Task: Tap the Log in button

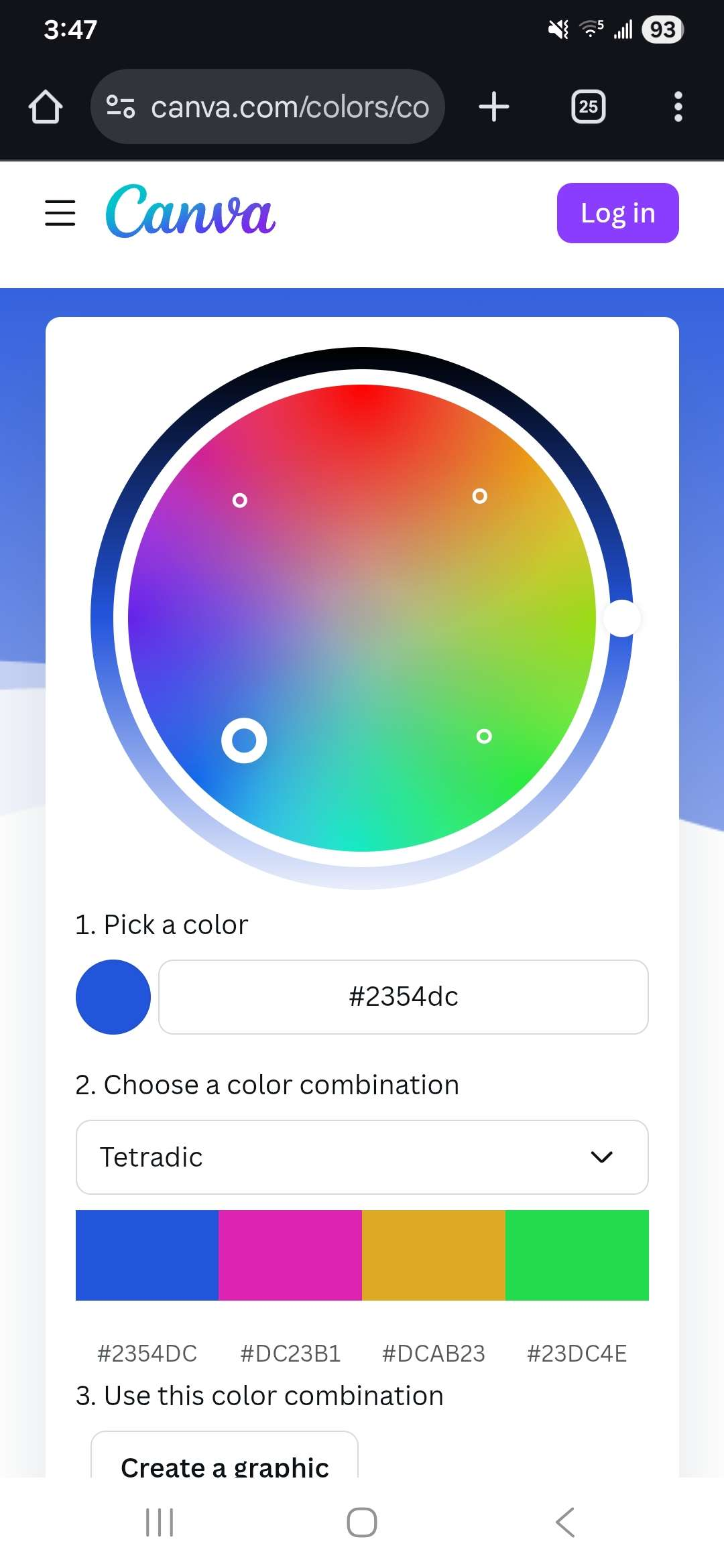Action: coord(617,213)
